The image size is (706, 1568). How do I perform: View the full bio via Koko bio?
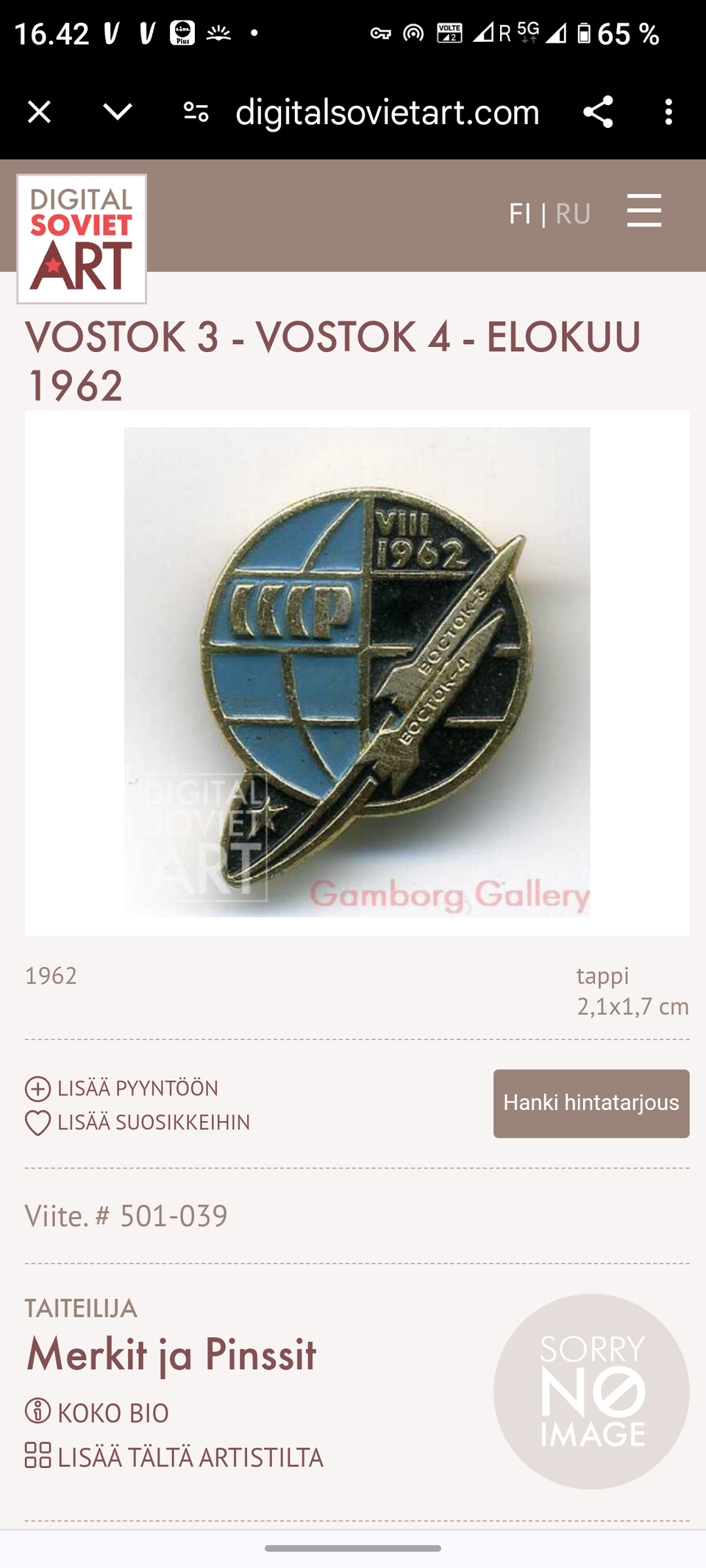[97, 1413]
